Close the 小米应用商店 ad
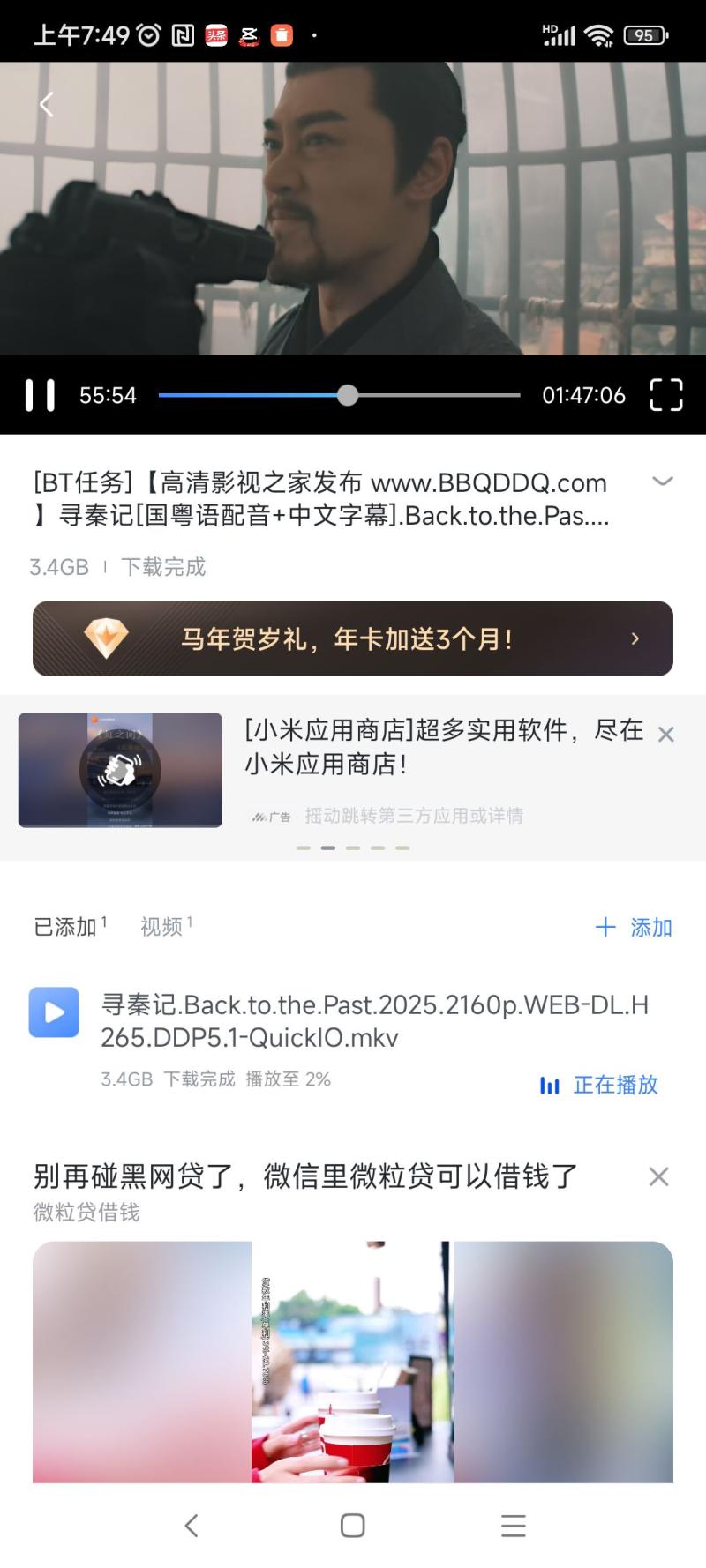This screenshot has height=1568, width=706. pos(666,734)
